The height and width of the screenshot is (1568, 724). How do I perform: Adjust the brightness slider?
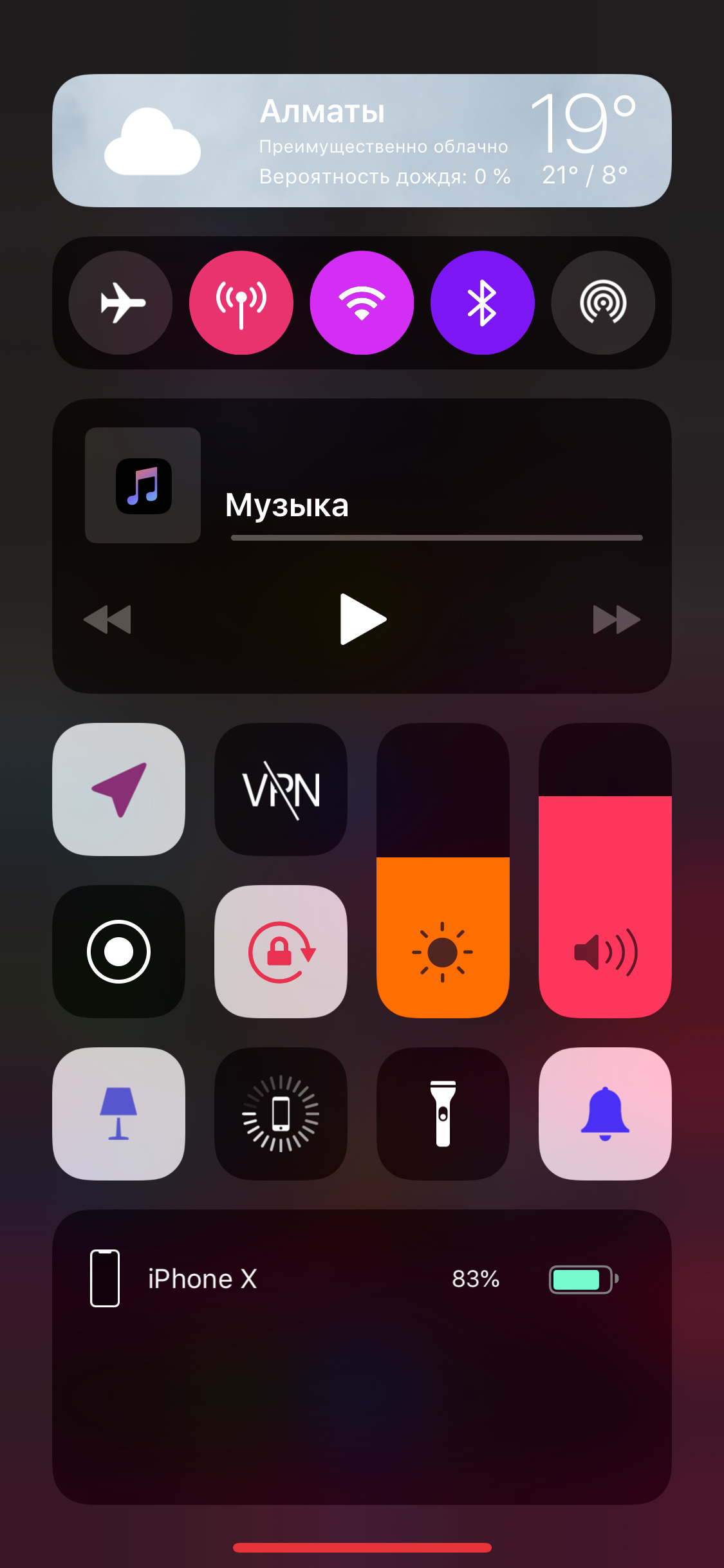[x=443, y=870]
